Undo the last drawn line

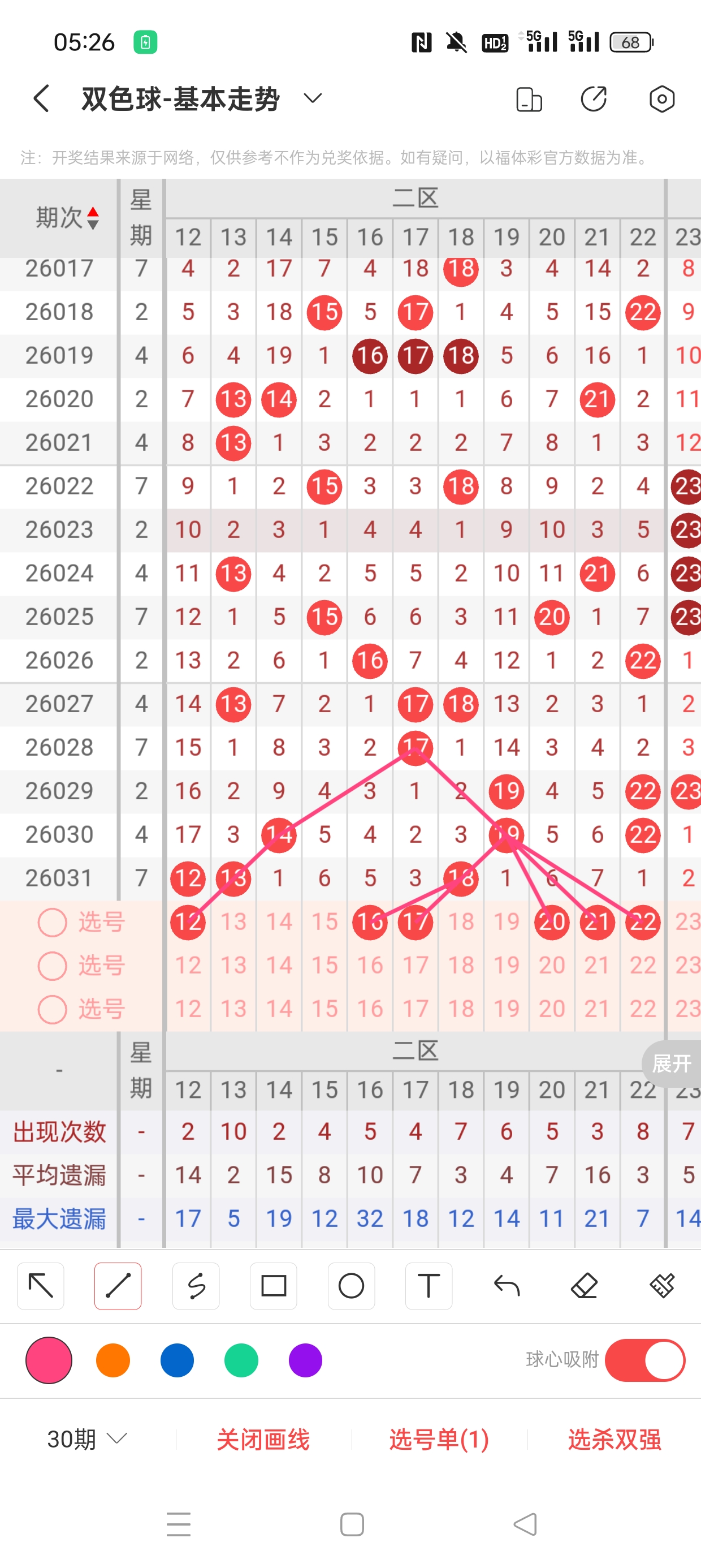tap(507, 1286)
